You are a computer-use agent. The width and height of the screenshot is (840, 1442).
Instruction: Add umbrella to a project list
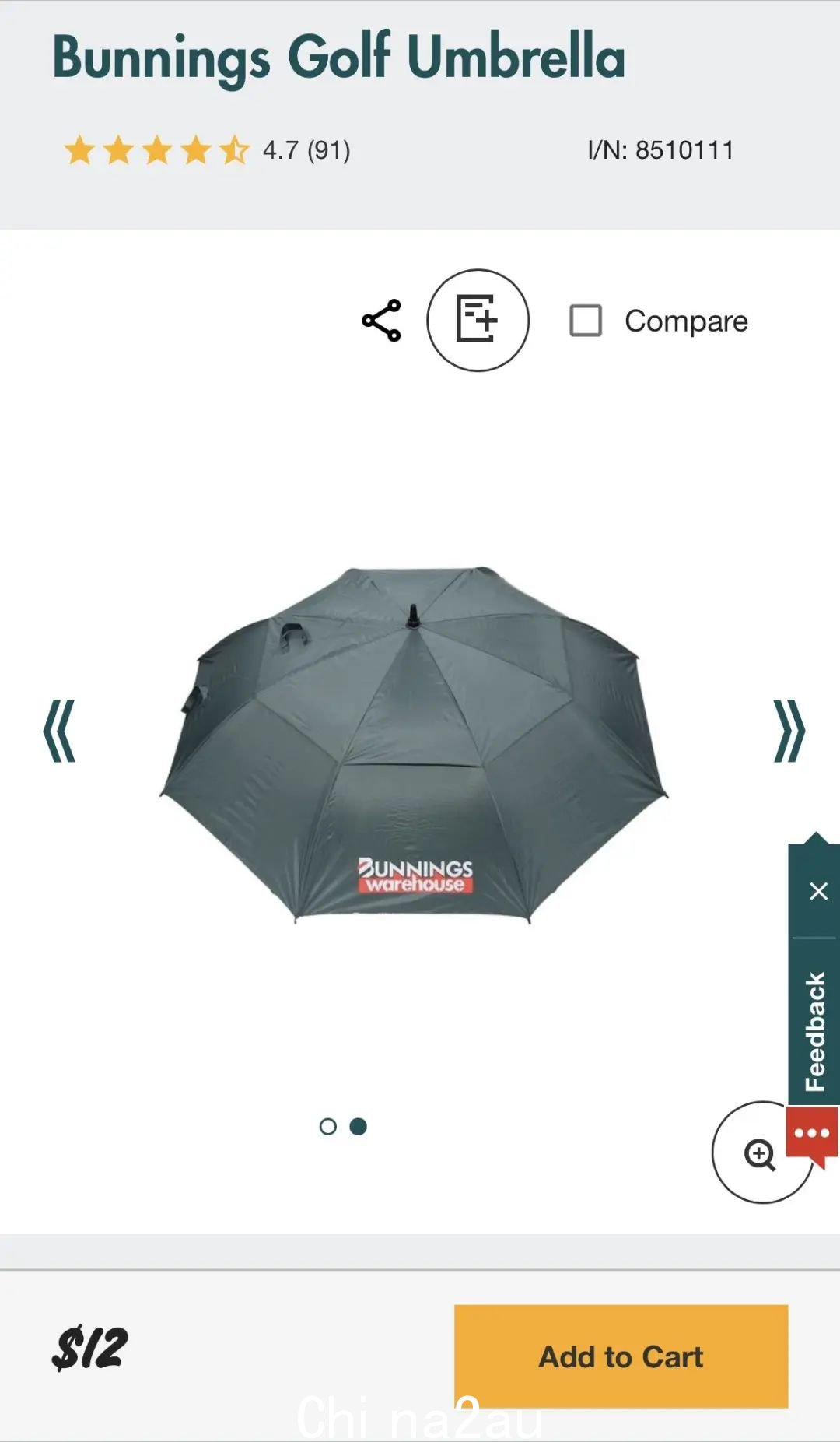(478, 320)
